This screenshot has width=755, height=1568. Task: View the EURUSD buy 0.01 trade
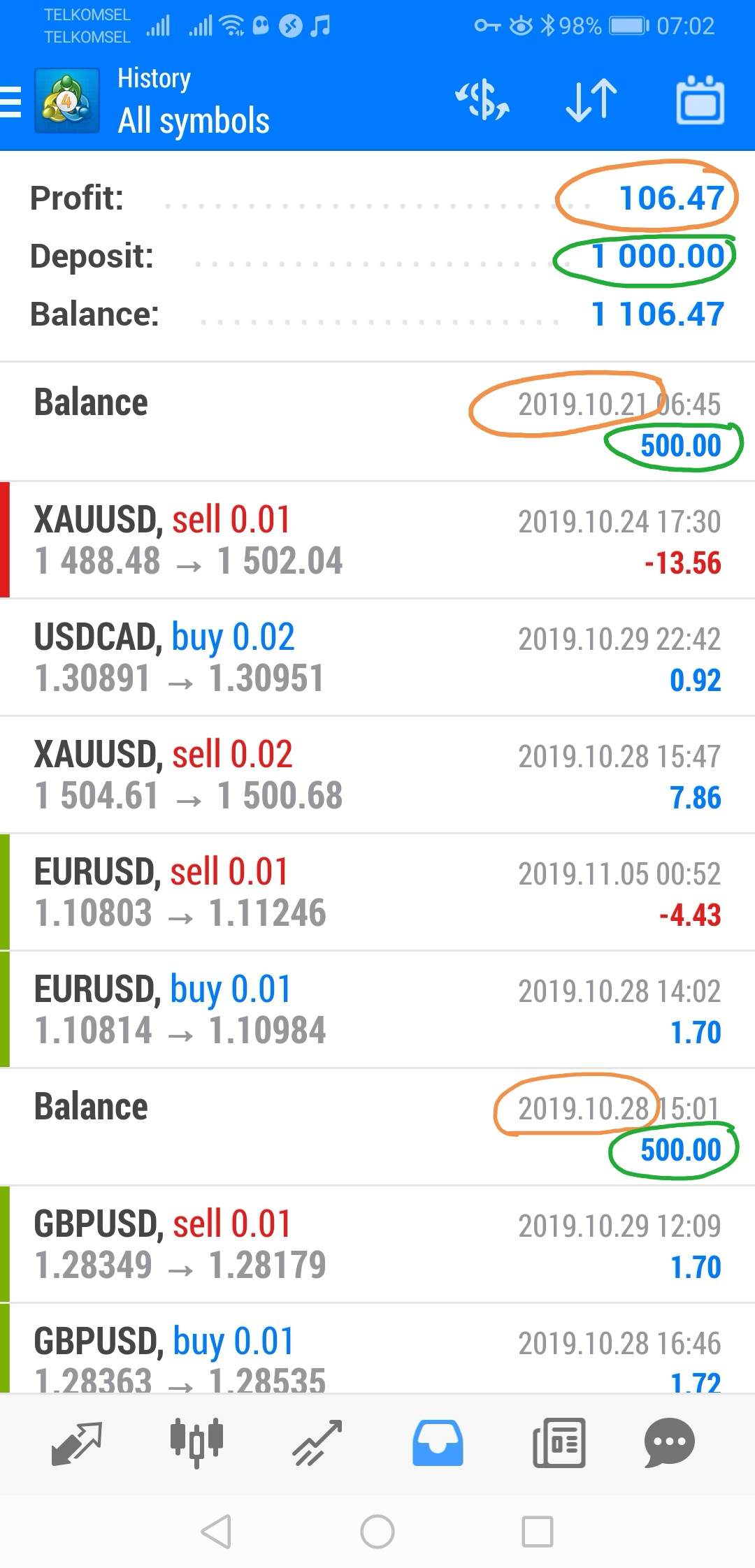pos(377,1010)
